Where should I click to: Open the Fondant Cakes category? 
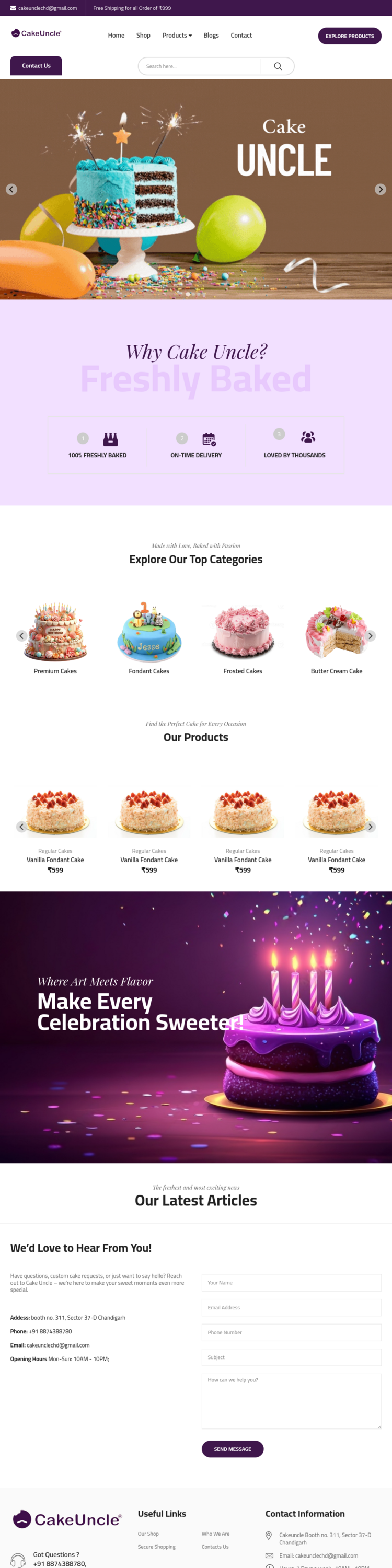(x=149, y=637)
